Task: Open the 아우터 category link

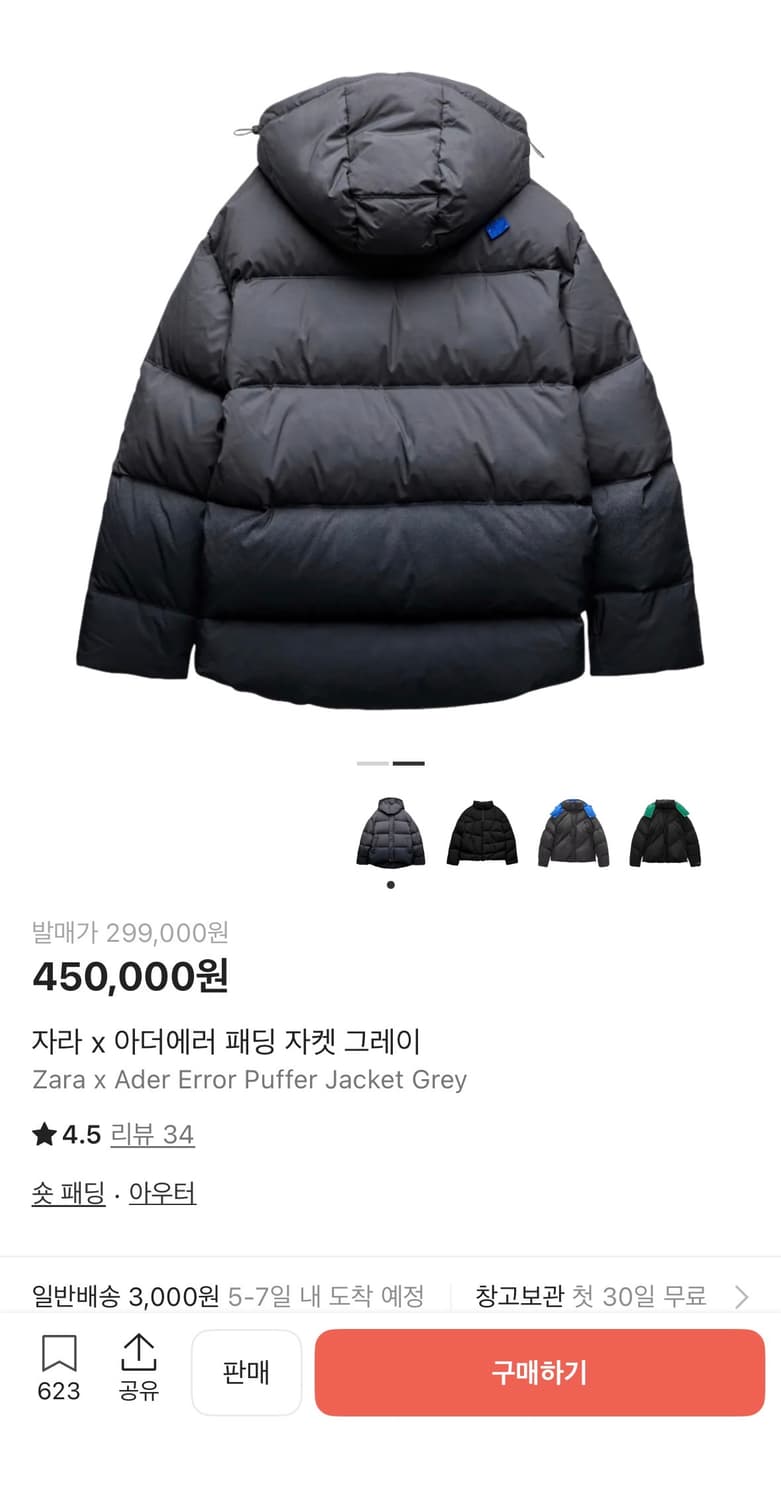Action: pos(161,1193)
